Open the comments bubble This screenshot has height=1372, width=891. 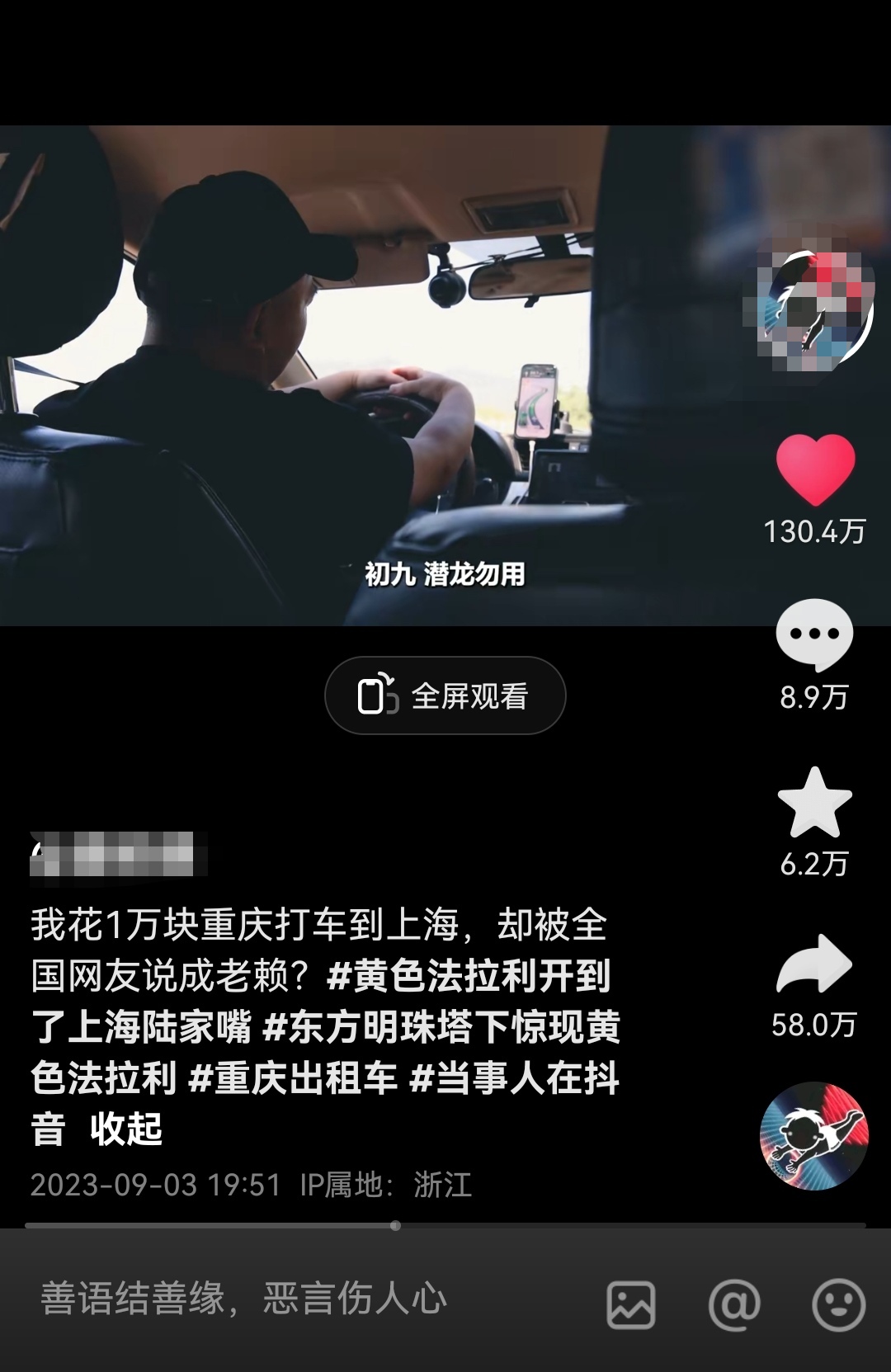coord(814,634)
